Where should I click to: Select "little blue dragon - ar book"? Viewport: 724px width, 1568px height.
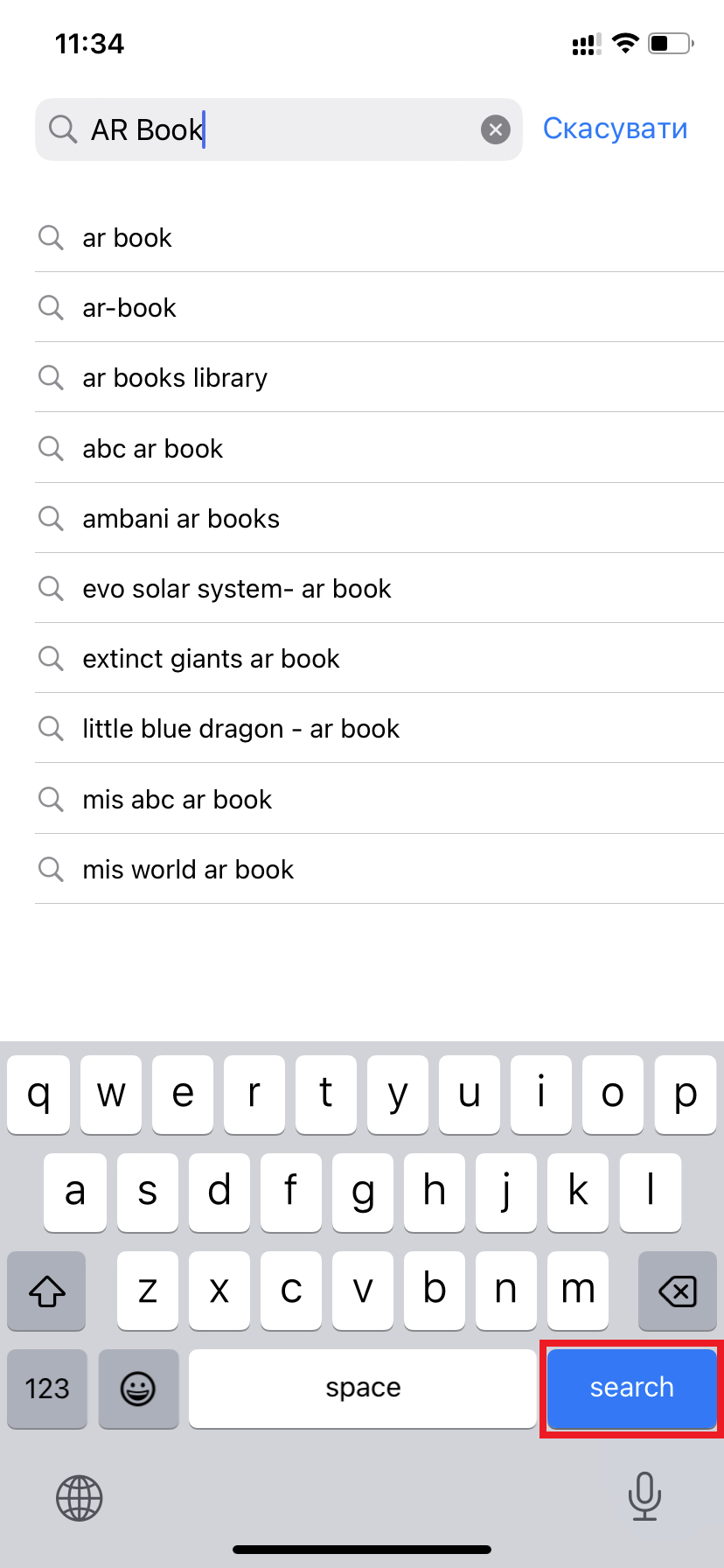(x=379, y=728)
